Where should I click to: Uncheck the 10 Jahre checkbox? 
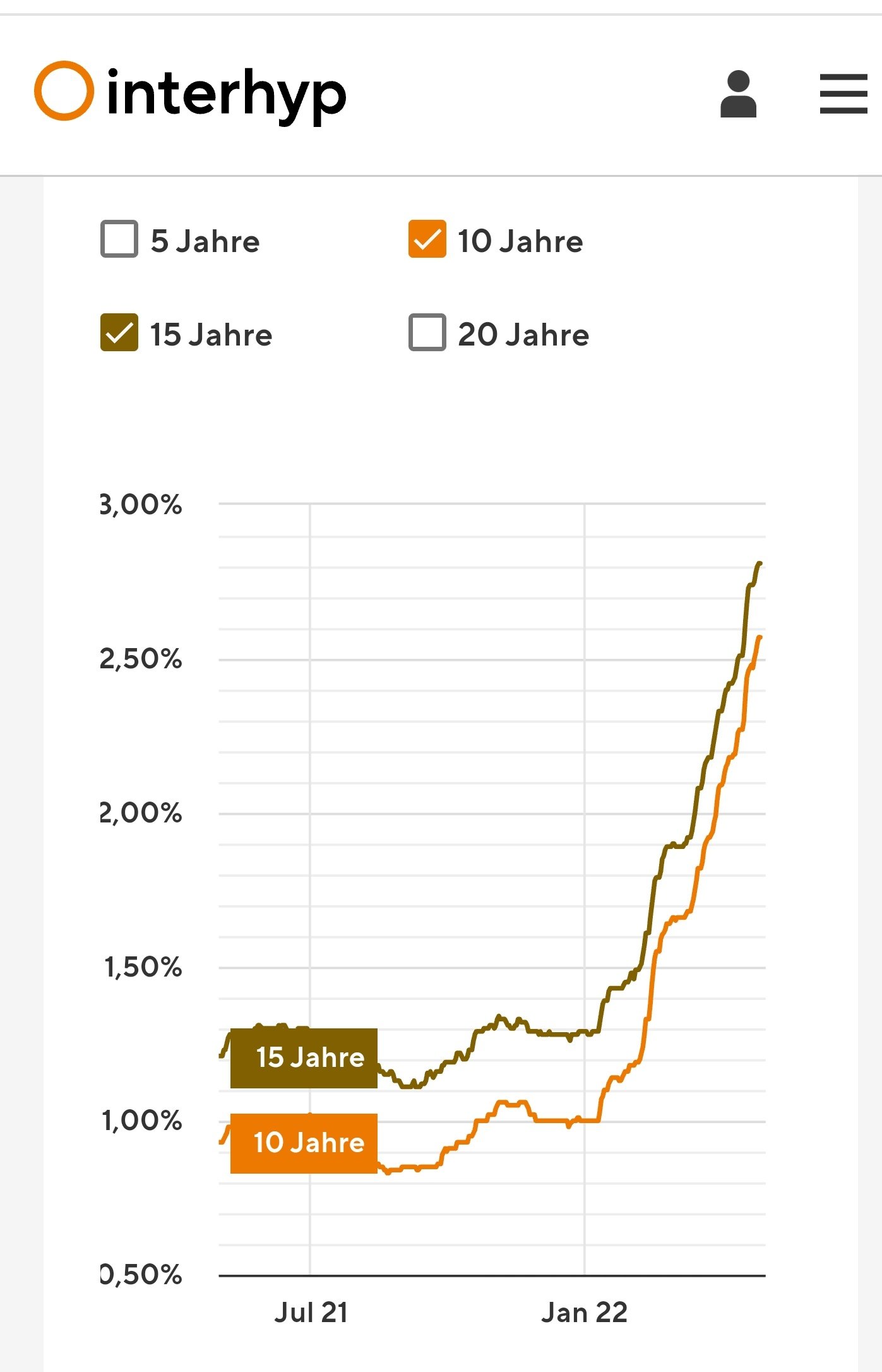pos(427,239)
